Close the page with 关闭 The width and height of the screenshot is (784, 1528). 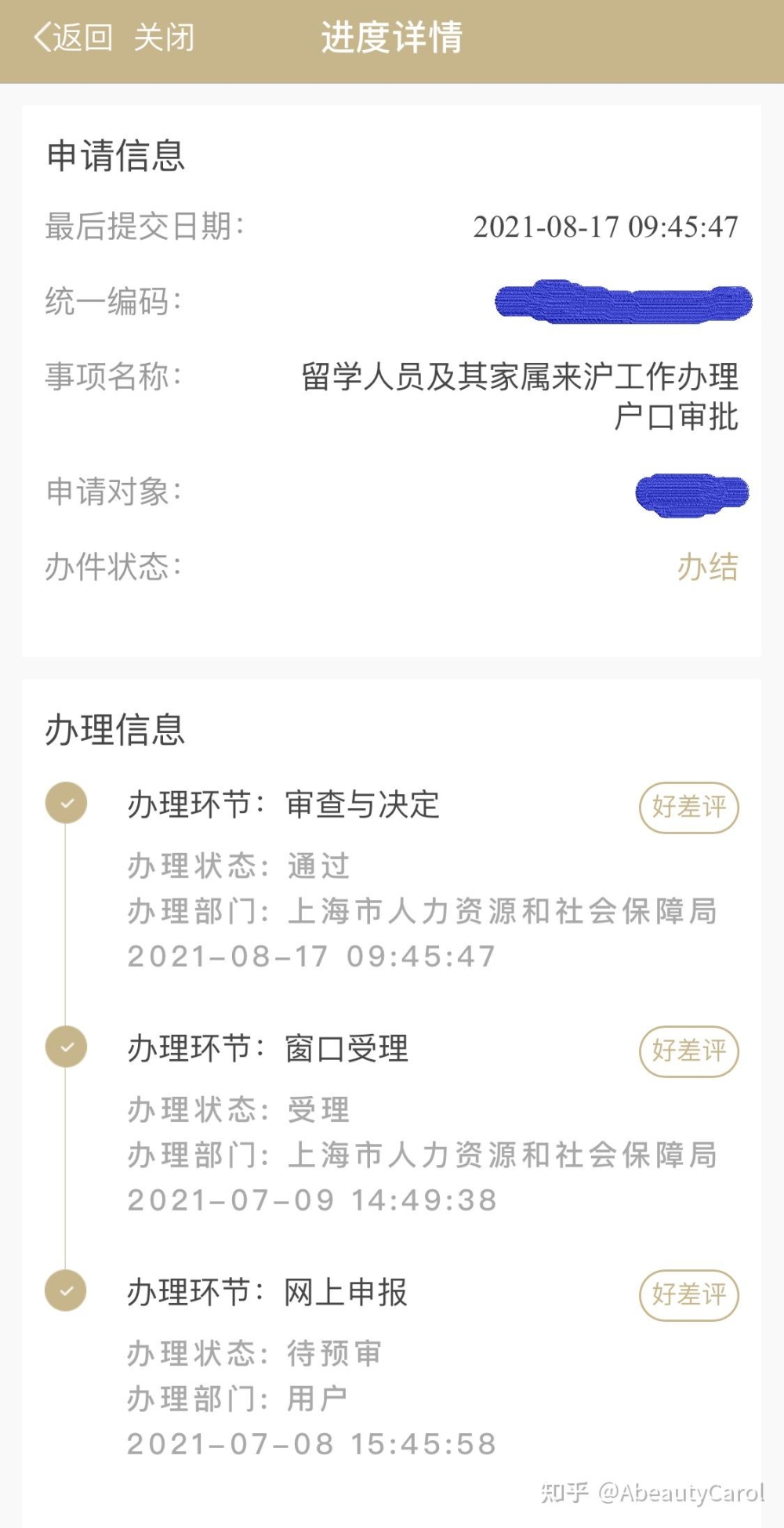coord(164,37)
